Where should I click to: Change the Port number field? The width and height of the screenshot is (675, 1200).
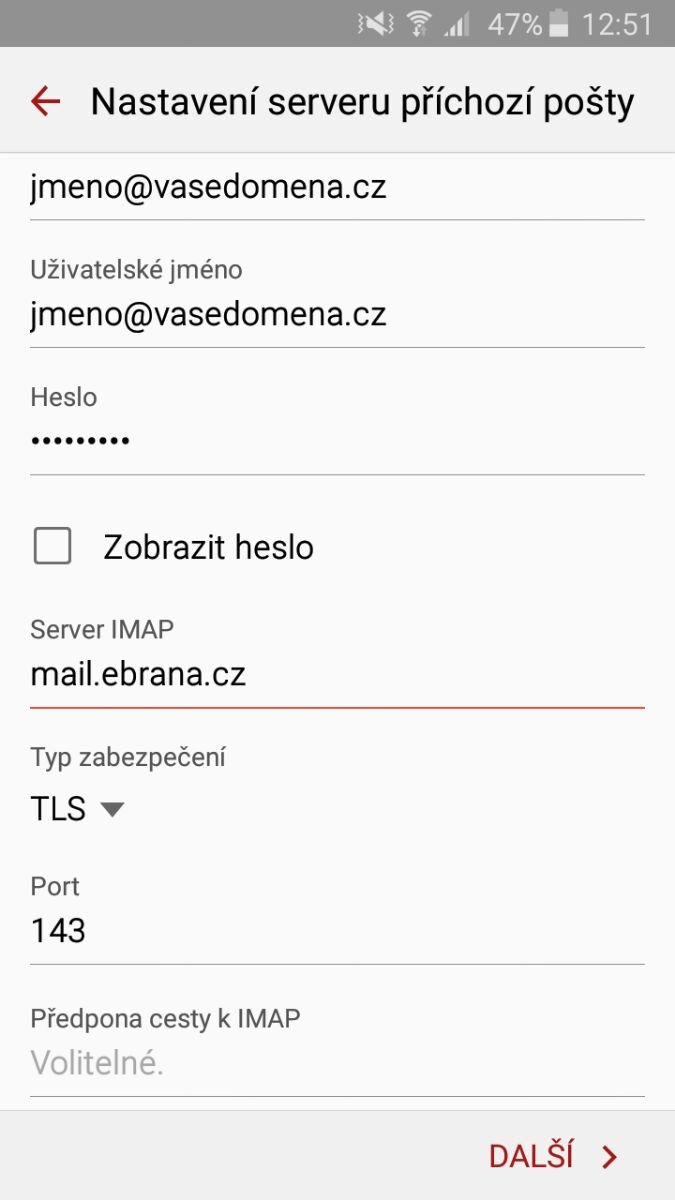coord(336,932)
